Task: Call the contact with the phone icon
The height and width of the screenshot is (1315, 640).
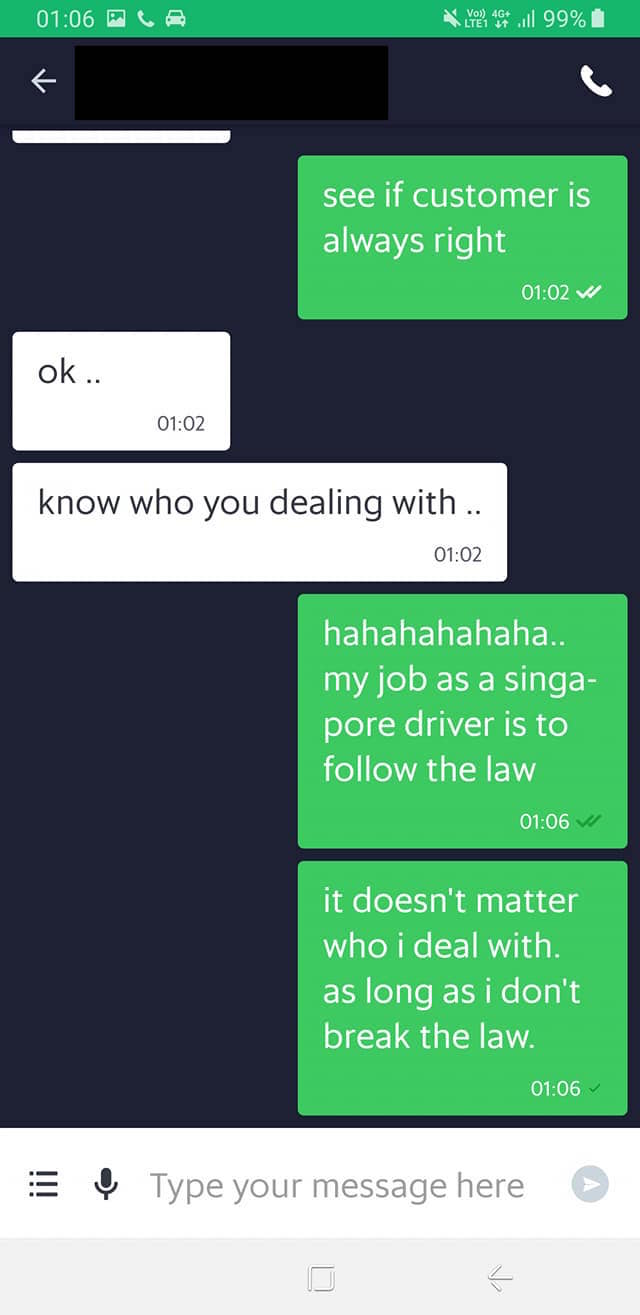Action: coord(596,82)
